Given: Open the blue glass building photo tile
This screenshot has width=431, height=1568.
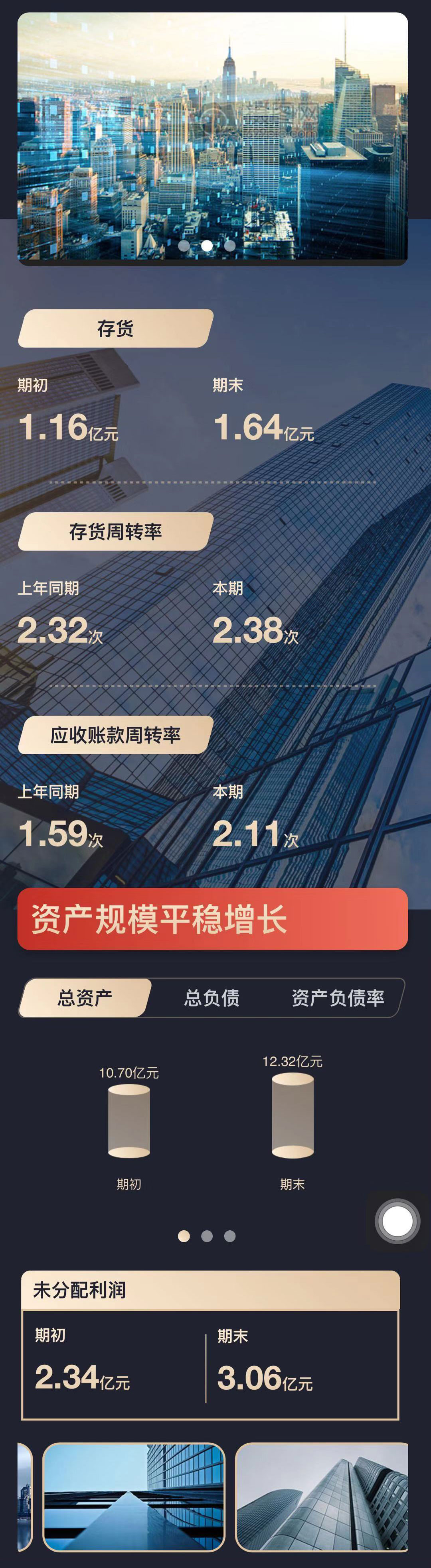Looking at the screenshot, I should click(x=134, y=1497).
